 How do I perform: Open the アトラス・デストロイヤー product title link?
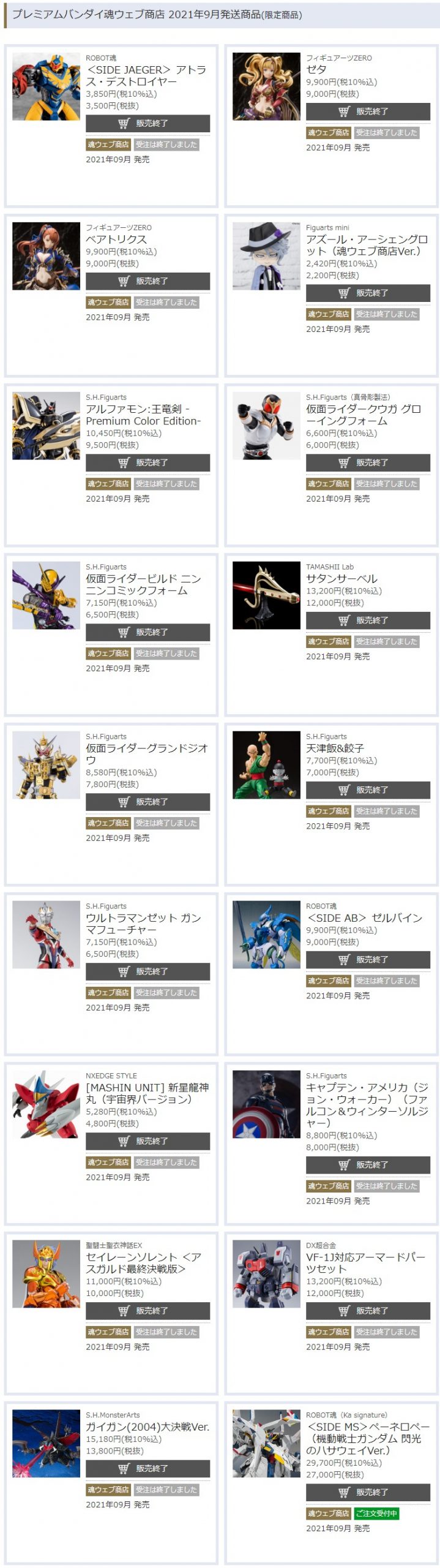pyautogui.click(x=146, y=75)
